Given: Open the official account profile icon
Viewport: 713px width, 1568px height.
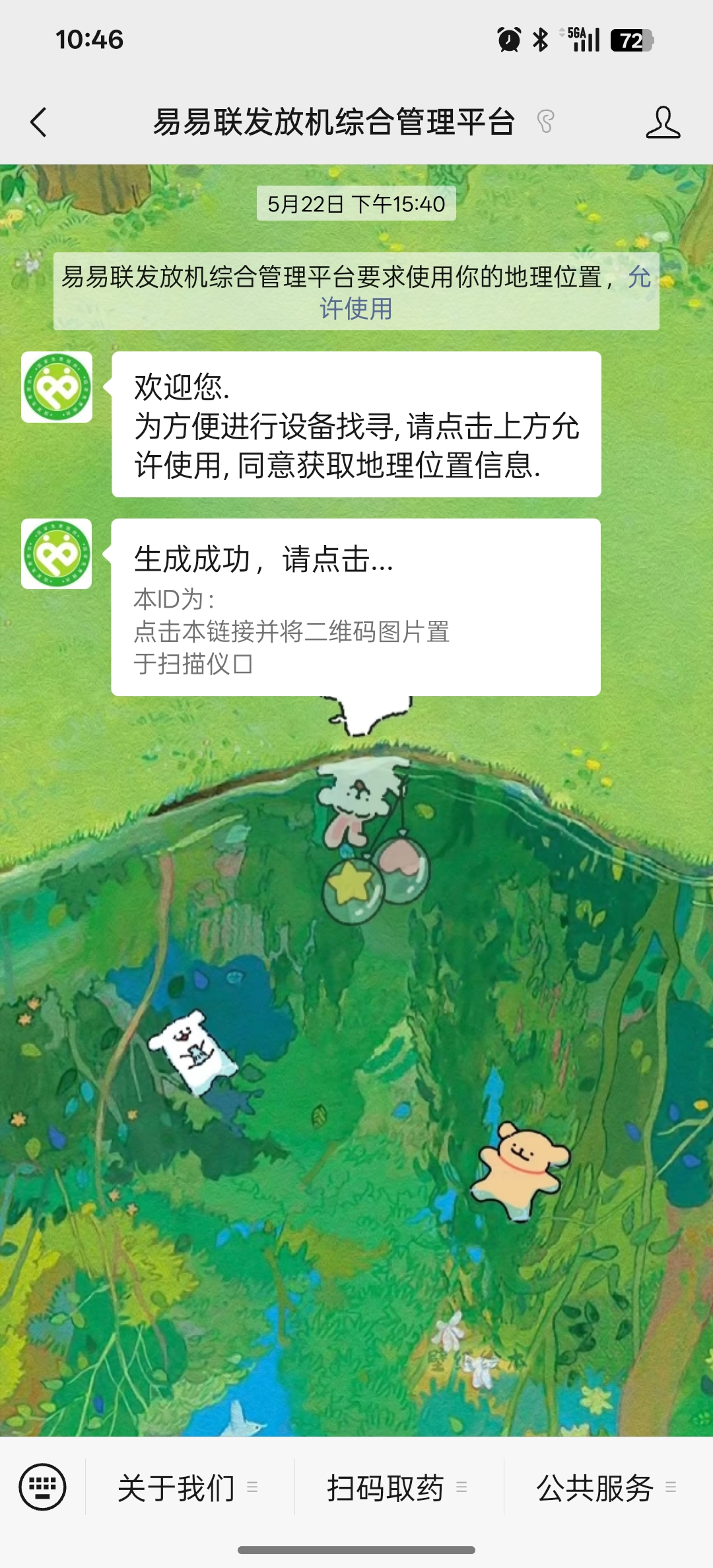Looking at the screenshot, I should coord(662,123).
